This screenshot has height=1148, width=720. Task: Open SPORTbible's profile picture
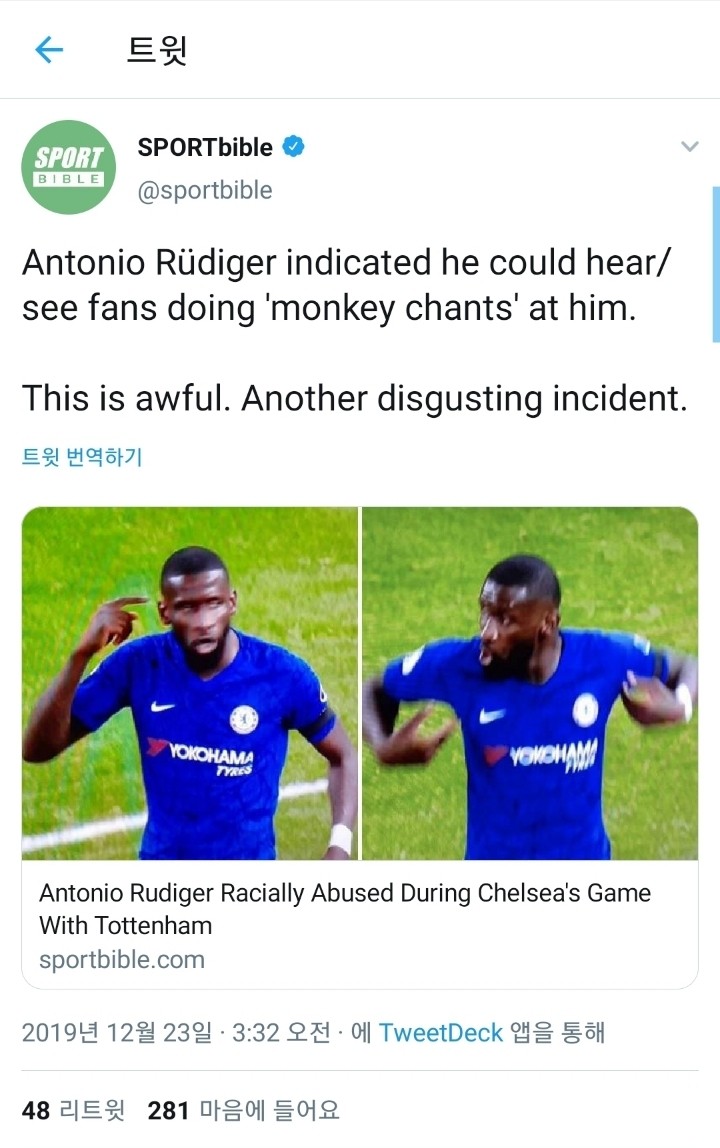(x=69, y=167)
